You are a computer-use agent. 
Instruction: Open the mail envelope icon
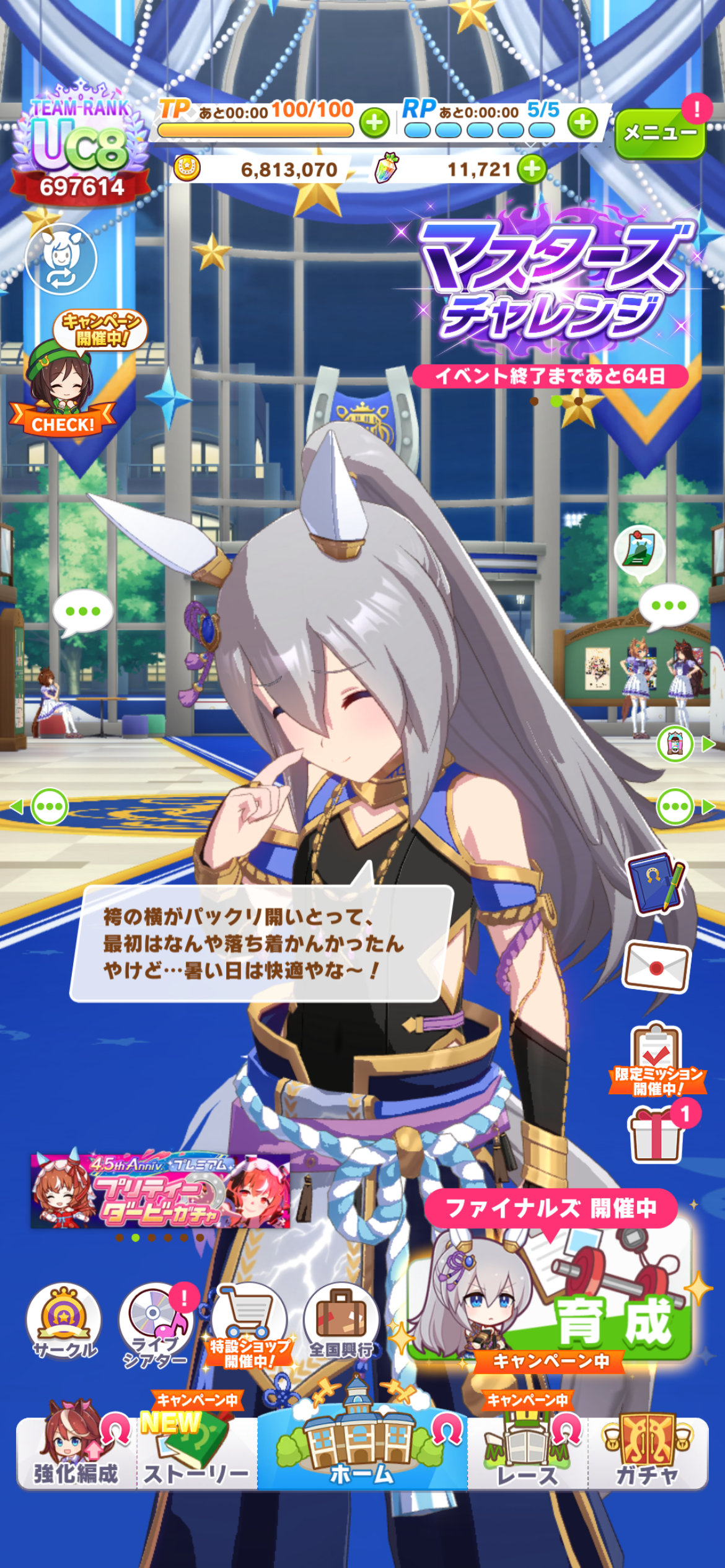coord(657,967)
